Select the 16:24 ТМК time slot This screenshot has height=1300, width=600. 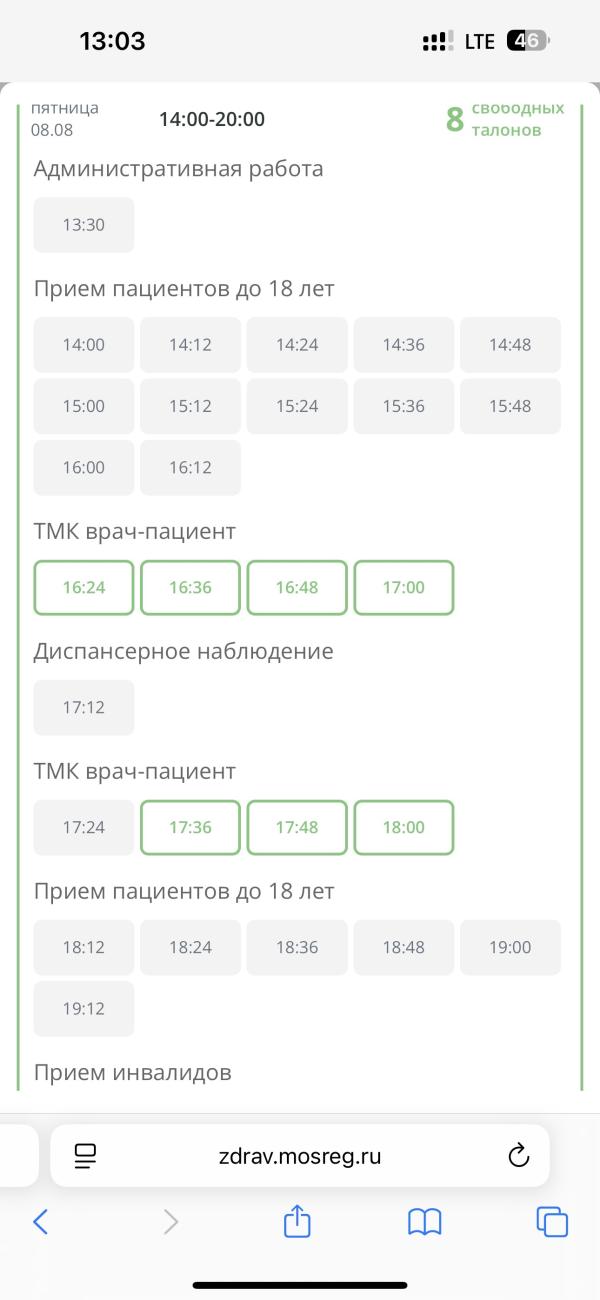point(84,588)
